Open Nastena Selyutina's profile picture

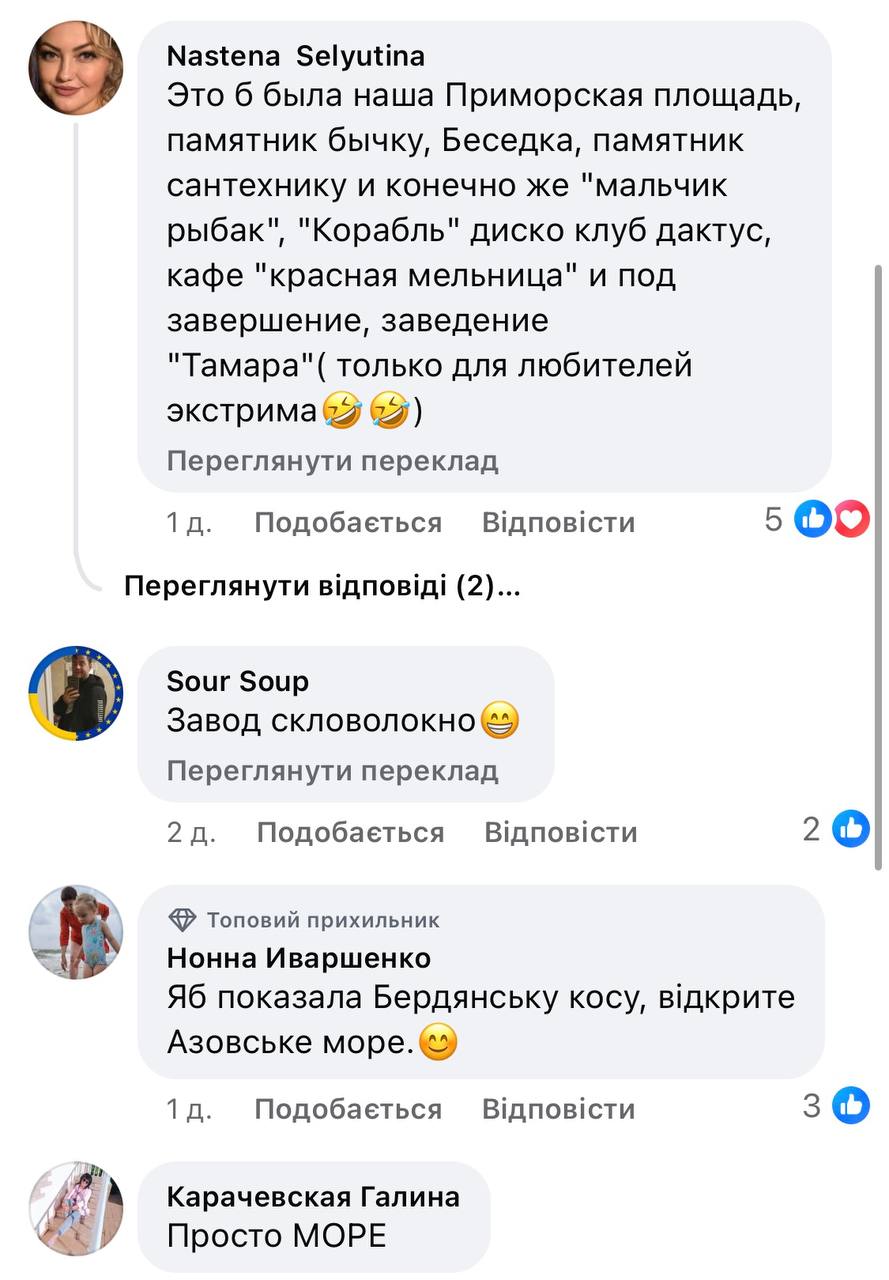(x=76, y=68)
